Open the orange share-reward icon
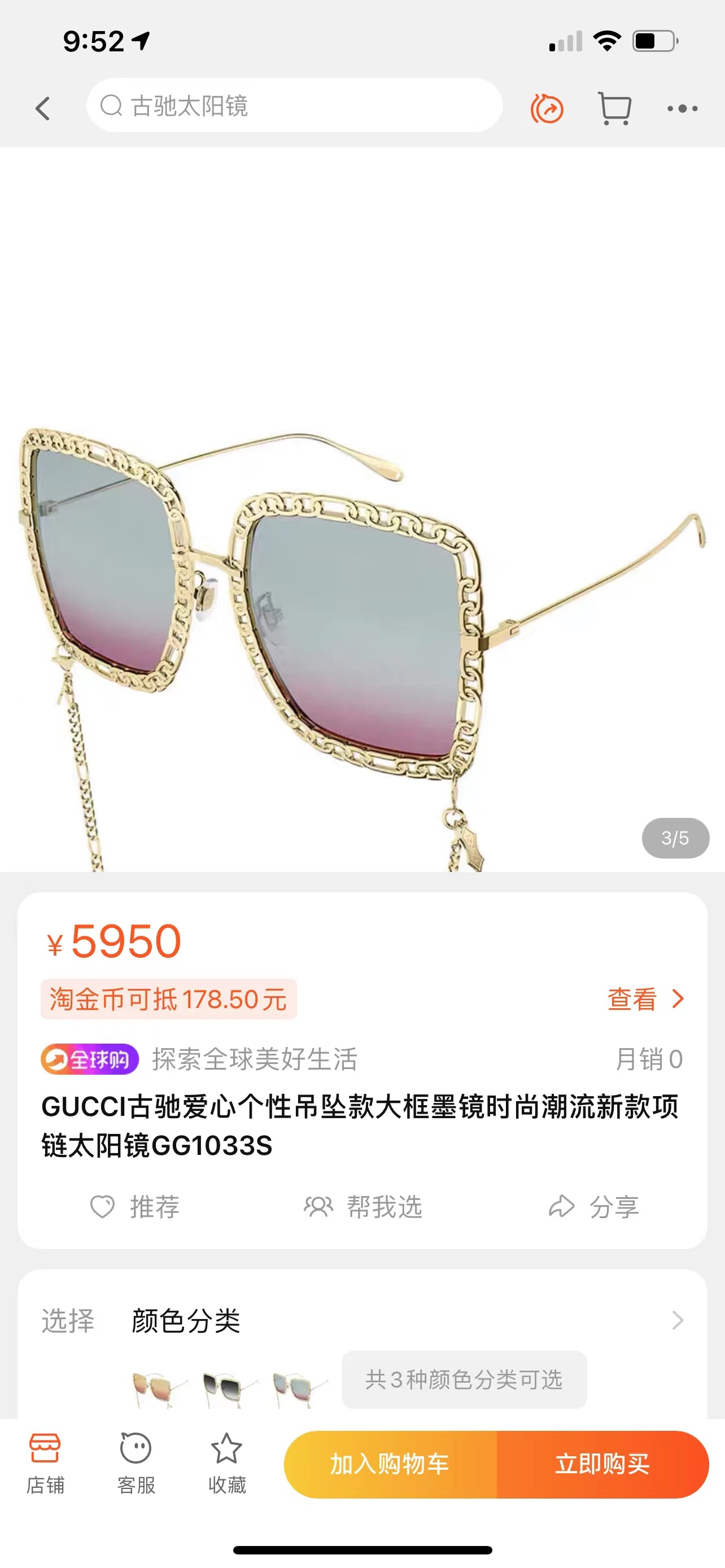 547,109
